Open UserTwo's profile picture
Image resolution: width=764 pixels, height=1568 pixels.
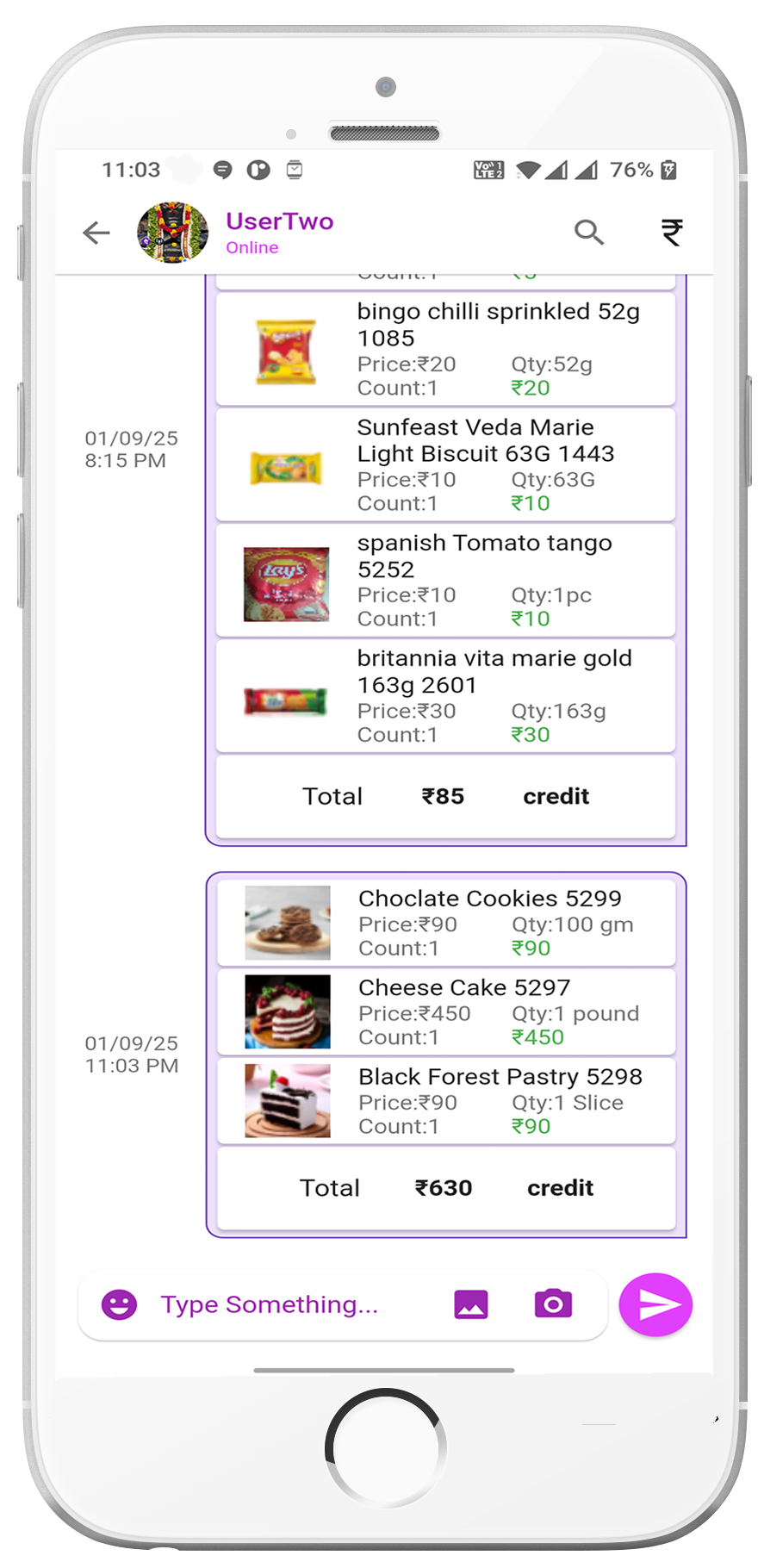pos(173,233)
